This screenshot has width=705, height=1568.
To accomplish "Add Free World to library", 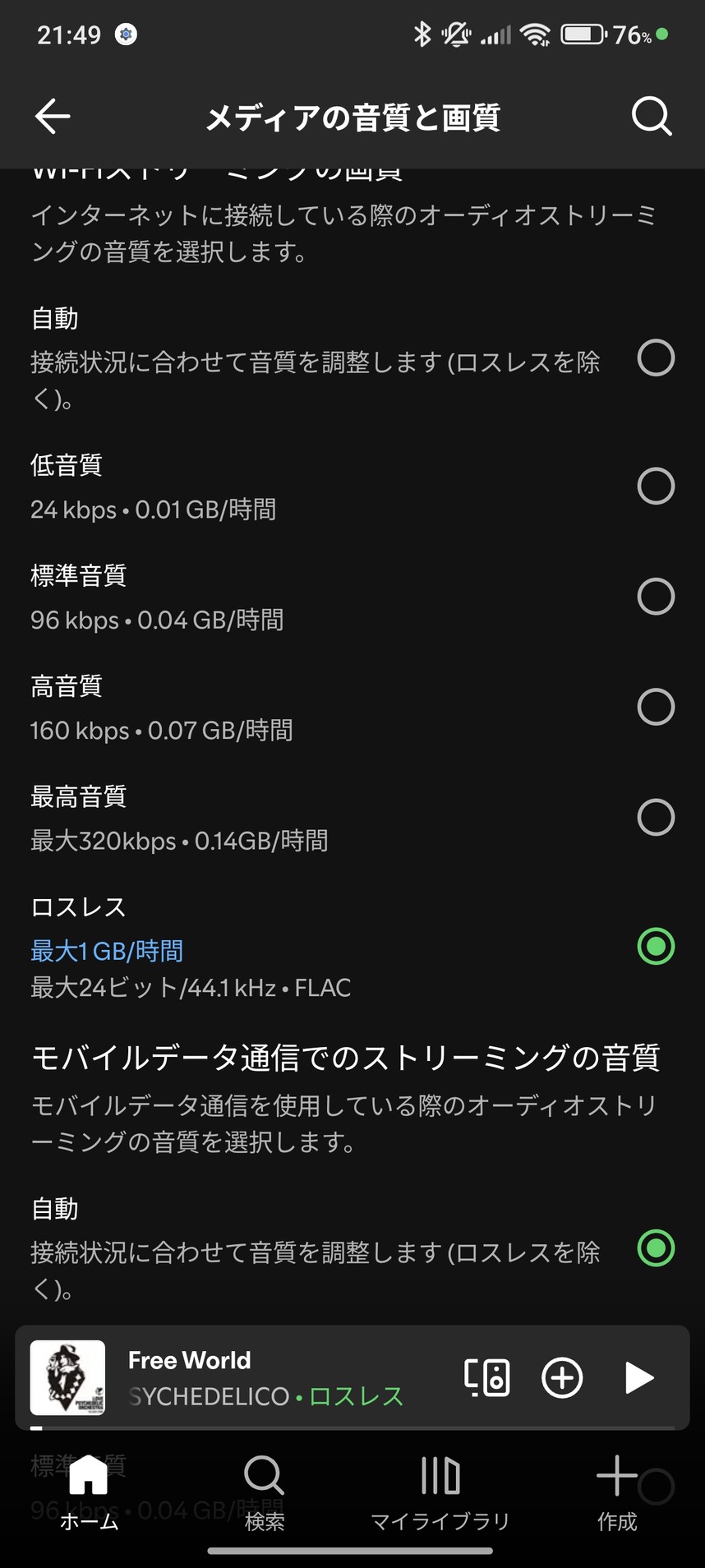I will (x=562, y=1377).
